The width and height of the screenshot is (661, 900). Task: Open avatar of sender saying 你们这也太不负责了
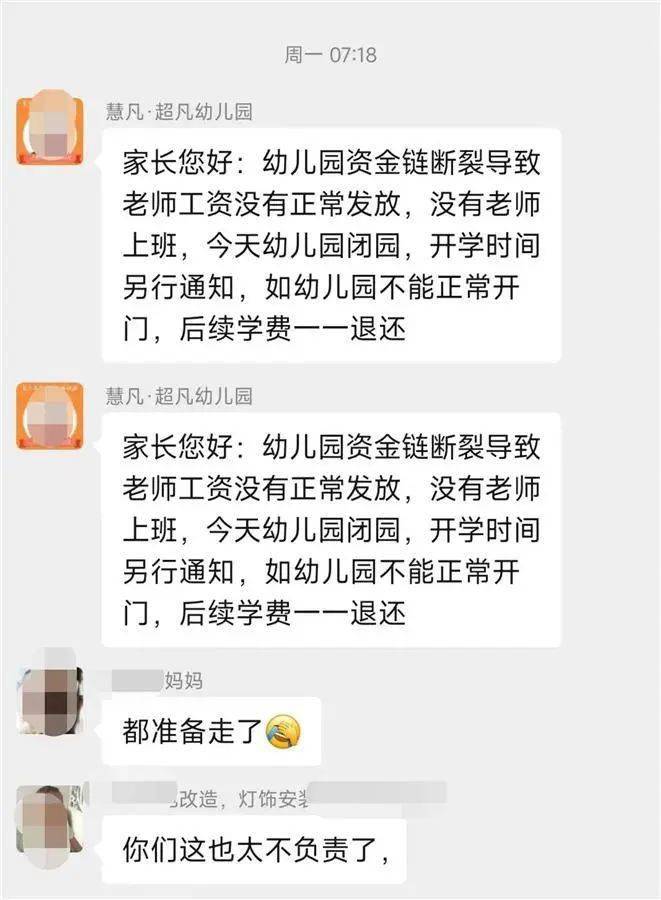[48, 820]
